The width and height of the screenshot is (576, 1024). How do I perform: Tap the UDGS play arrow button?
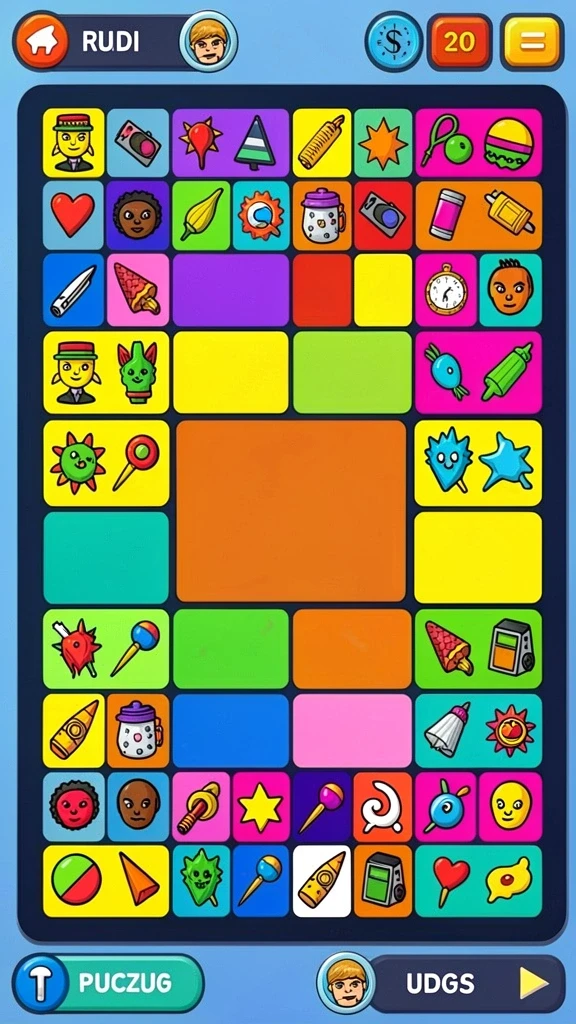click(534, 983)
